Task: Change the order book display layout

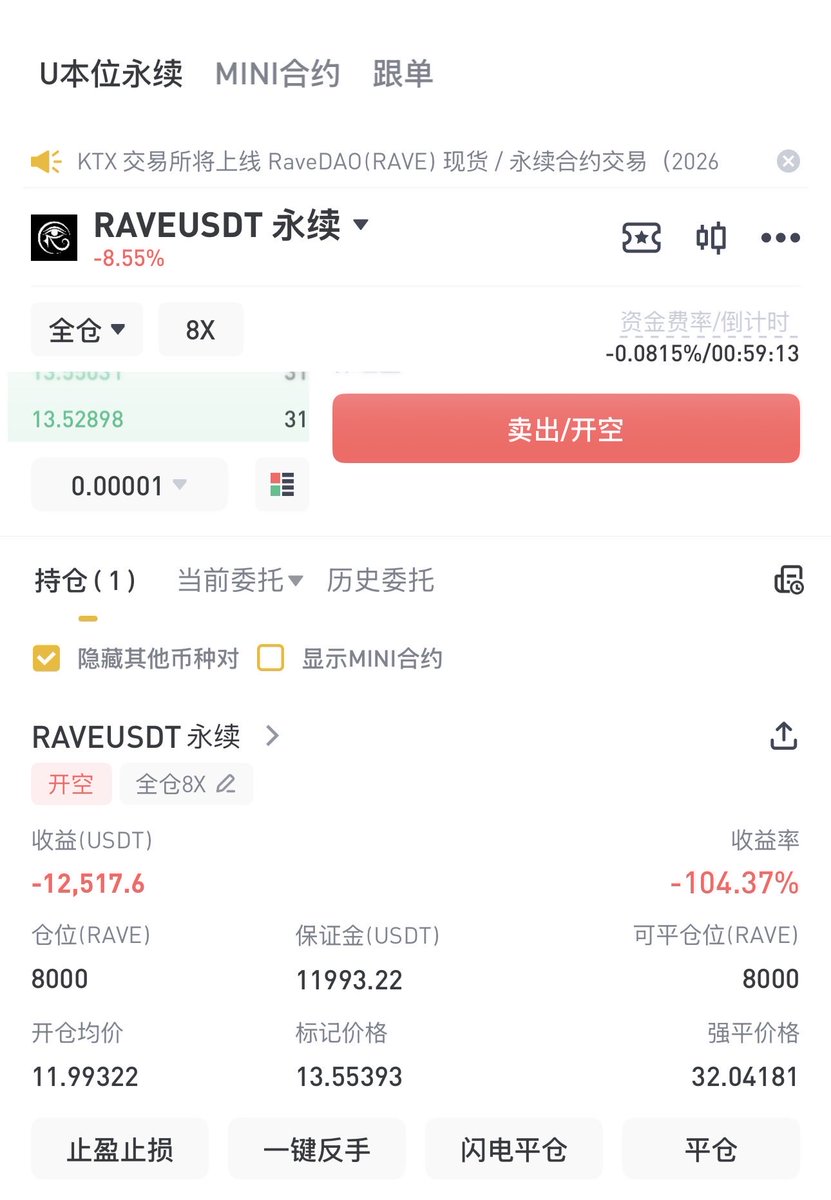Action: (282, 486)
